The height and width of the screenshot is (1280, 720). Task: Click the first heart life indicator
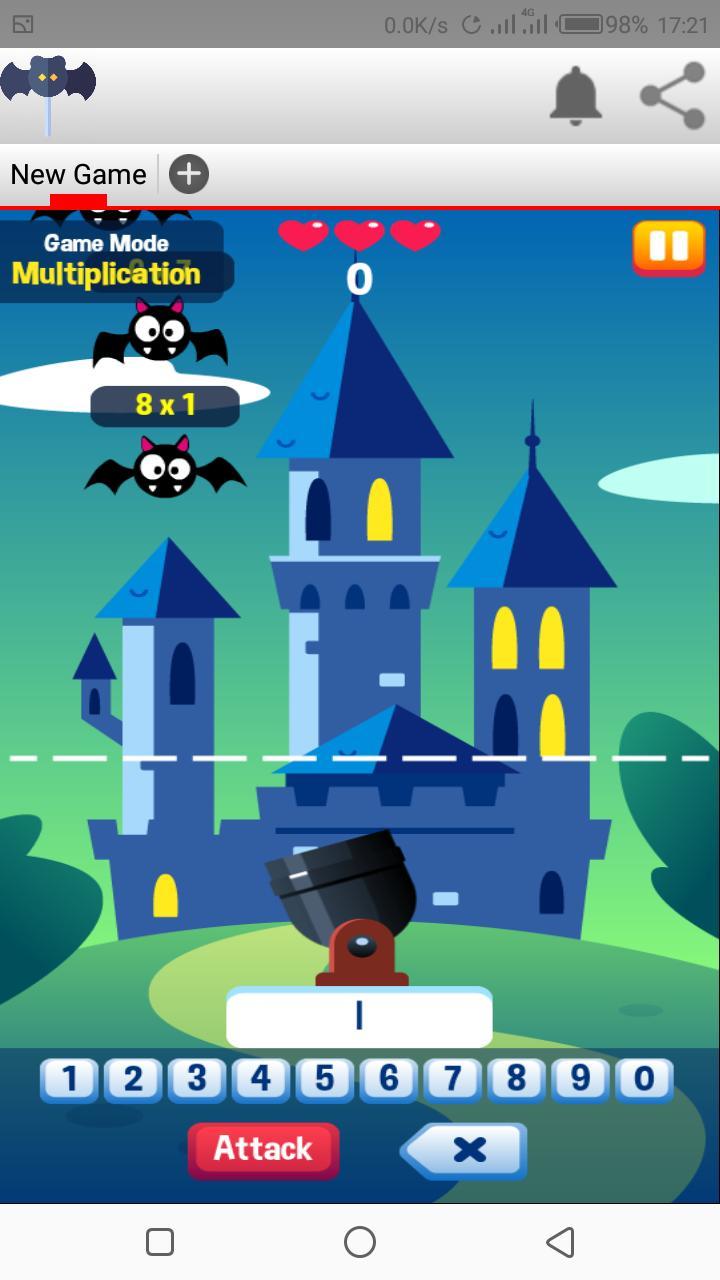(303, 234)
